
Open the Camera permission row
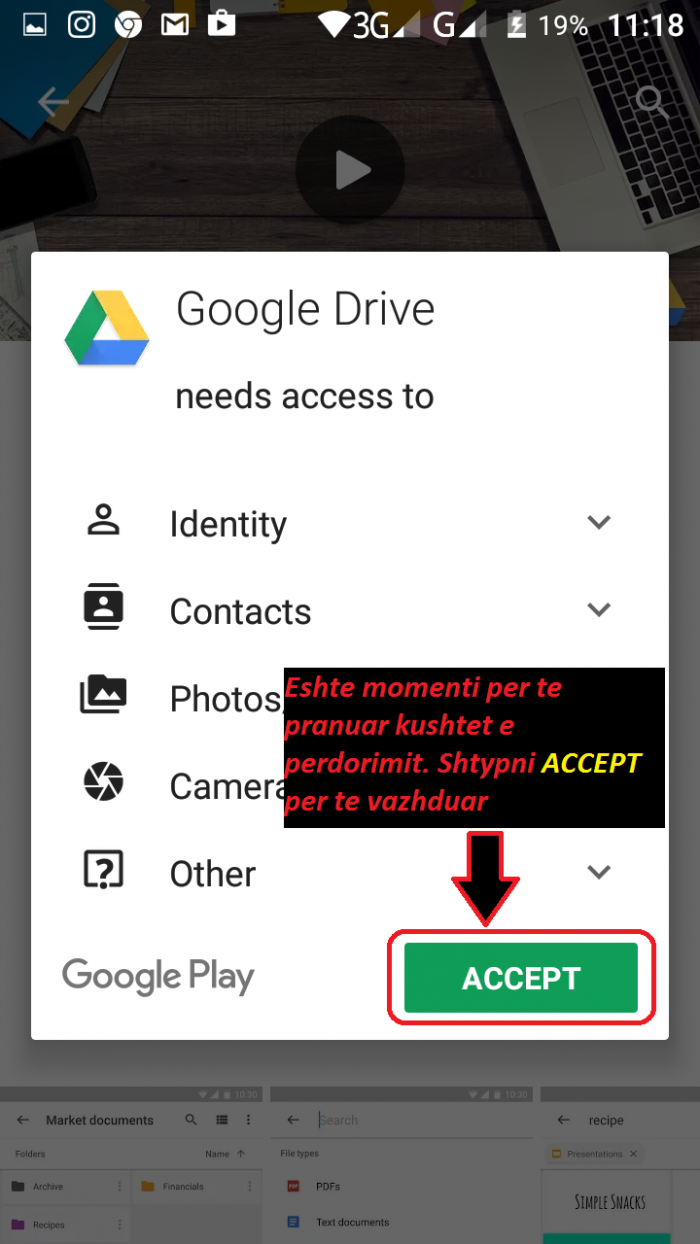[180, 785]
